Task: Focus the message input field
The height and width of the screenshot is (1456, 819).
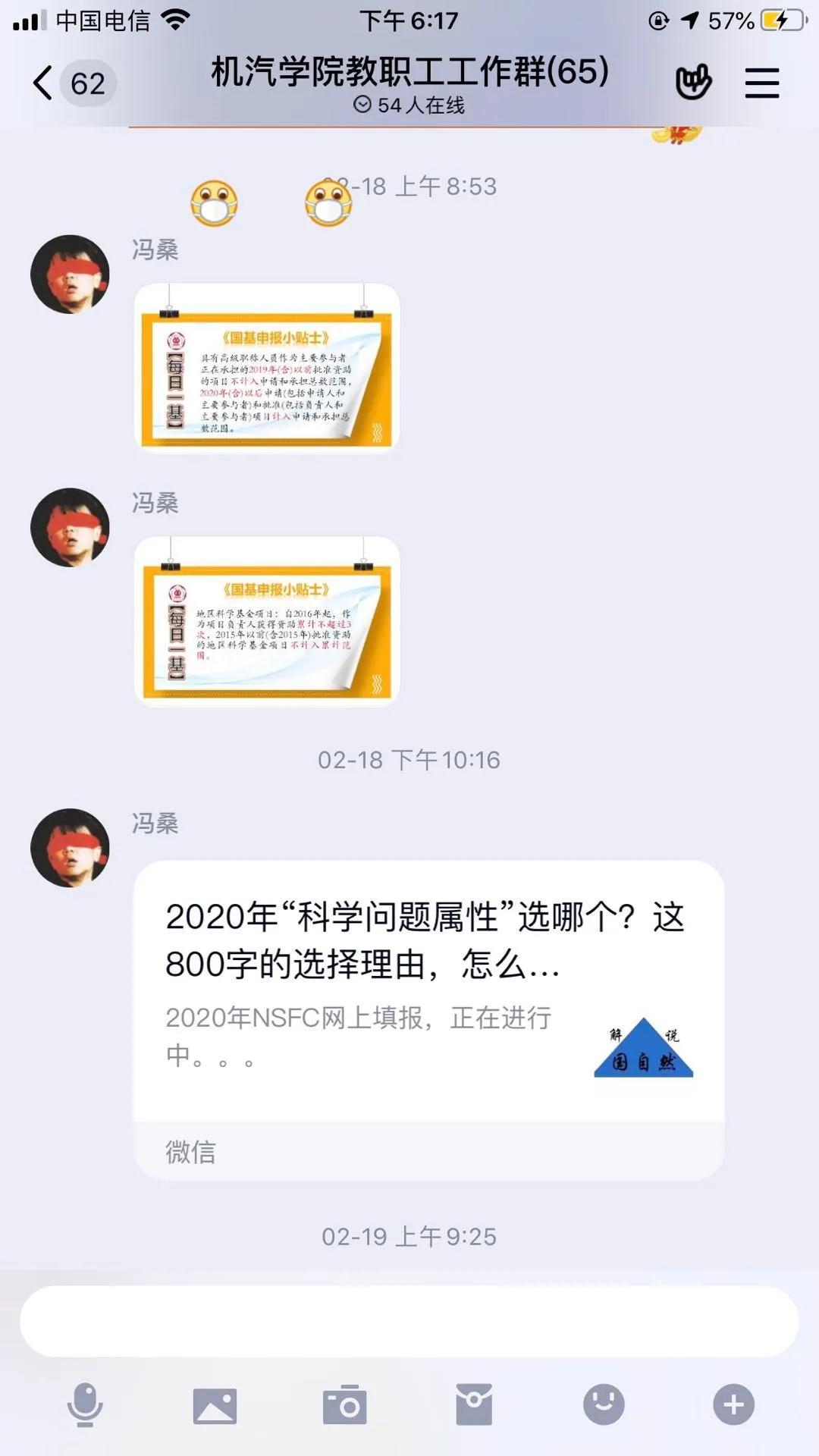Action: click(409, 1321)
